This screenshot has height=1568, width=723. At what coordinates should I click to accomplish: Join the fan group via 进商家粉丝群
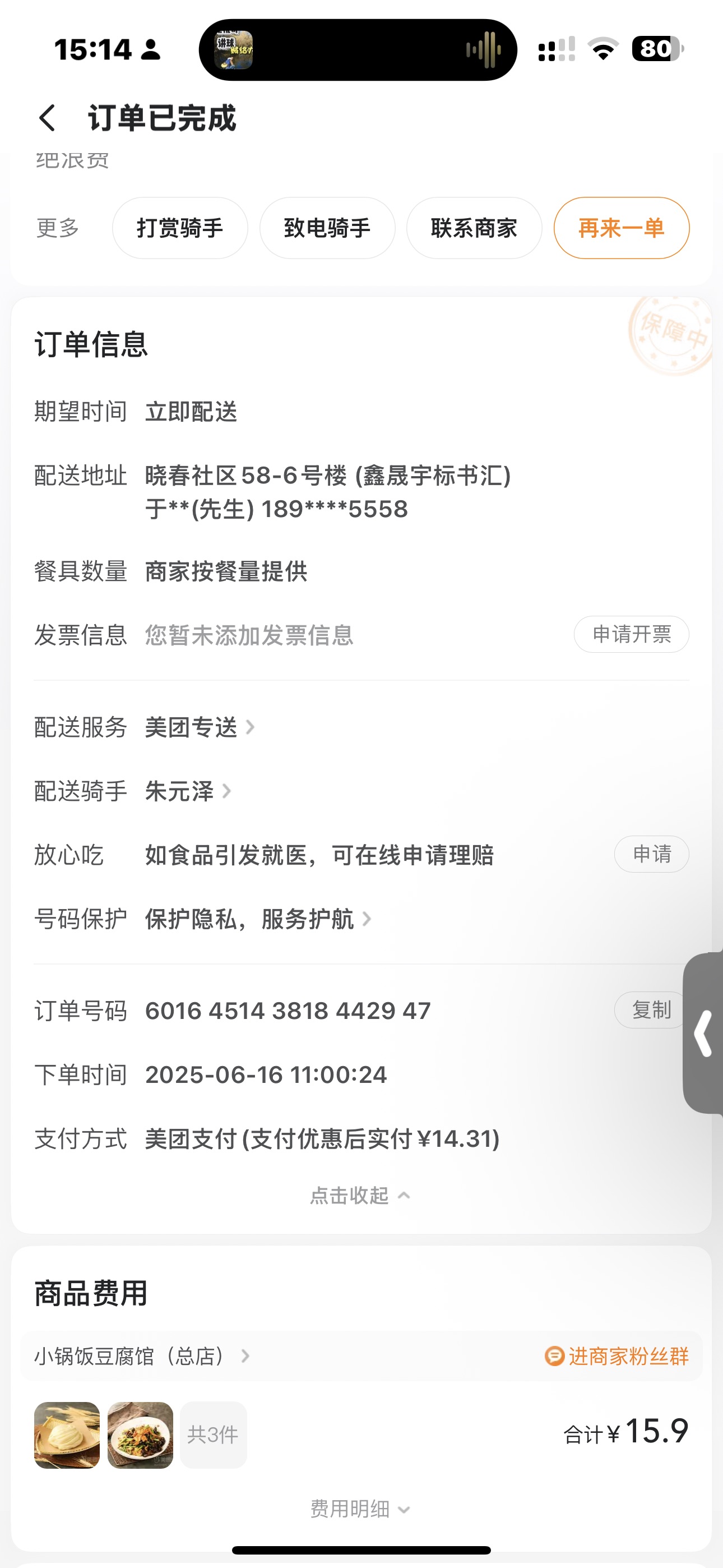[x=617, y=1355]
